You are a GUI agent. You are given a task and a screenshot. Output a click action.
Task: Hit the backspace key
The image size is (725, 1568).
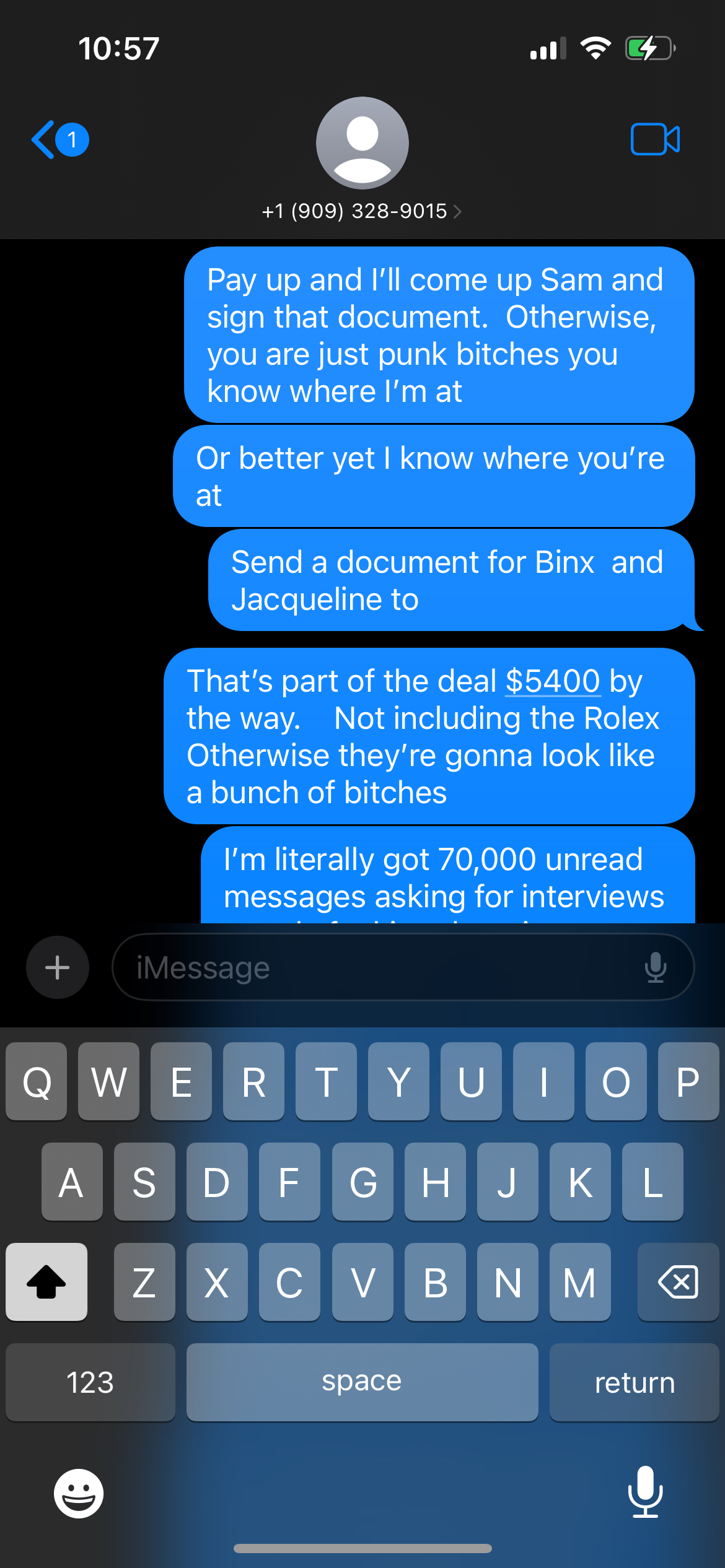pyautogui.click(x=678, y=1282)
